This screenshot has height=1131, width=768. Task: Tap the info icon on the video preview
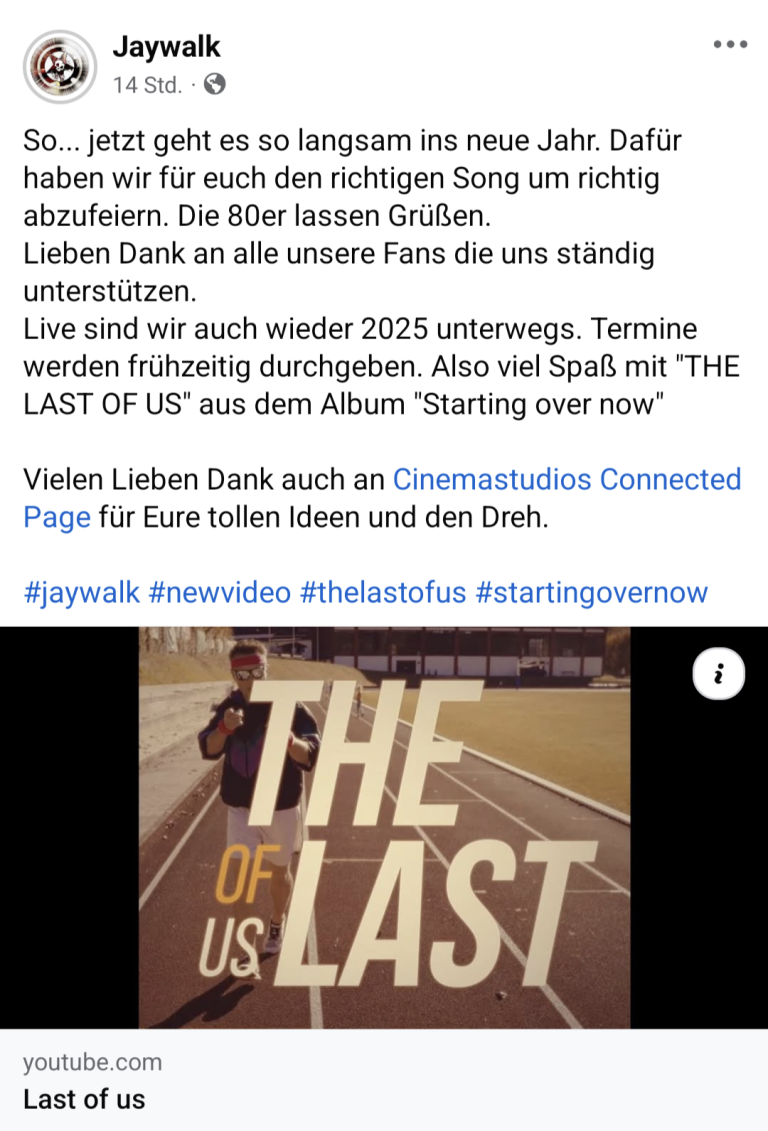718,676
